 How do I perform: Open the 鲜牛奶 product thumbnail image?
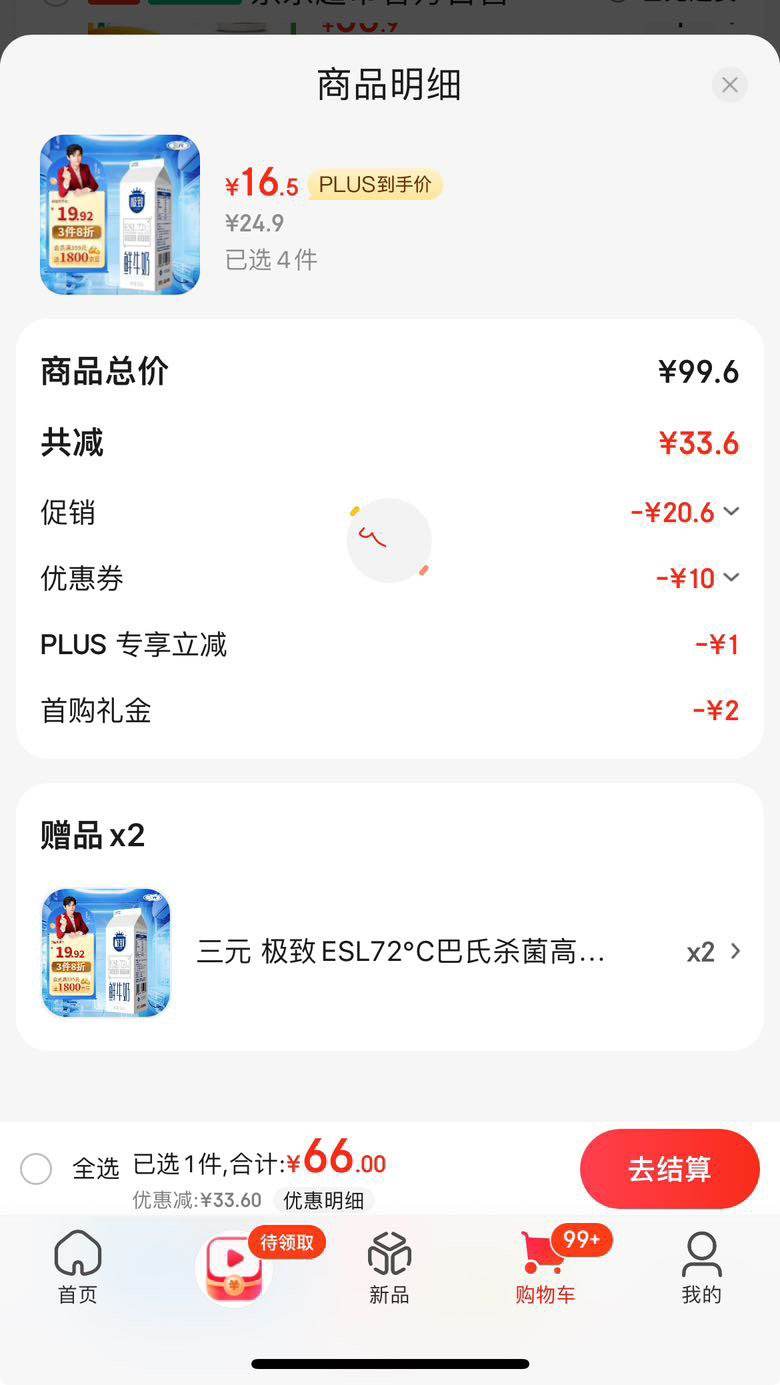tap(119, 215)
